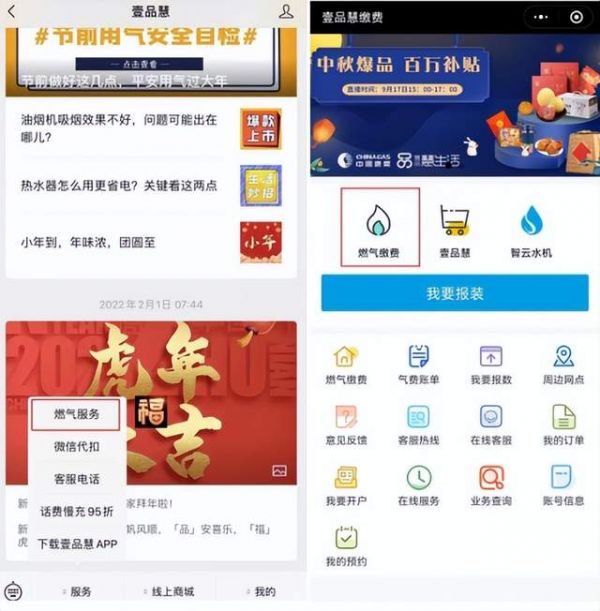The height and width of the screenshot is (611, 600).
Task: Choose 话费慢充95折 option
Action: coord(77,512)
